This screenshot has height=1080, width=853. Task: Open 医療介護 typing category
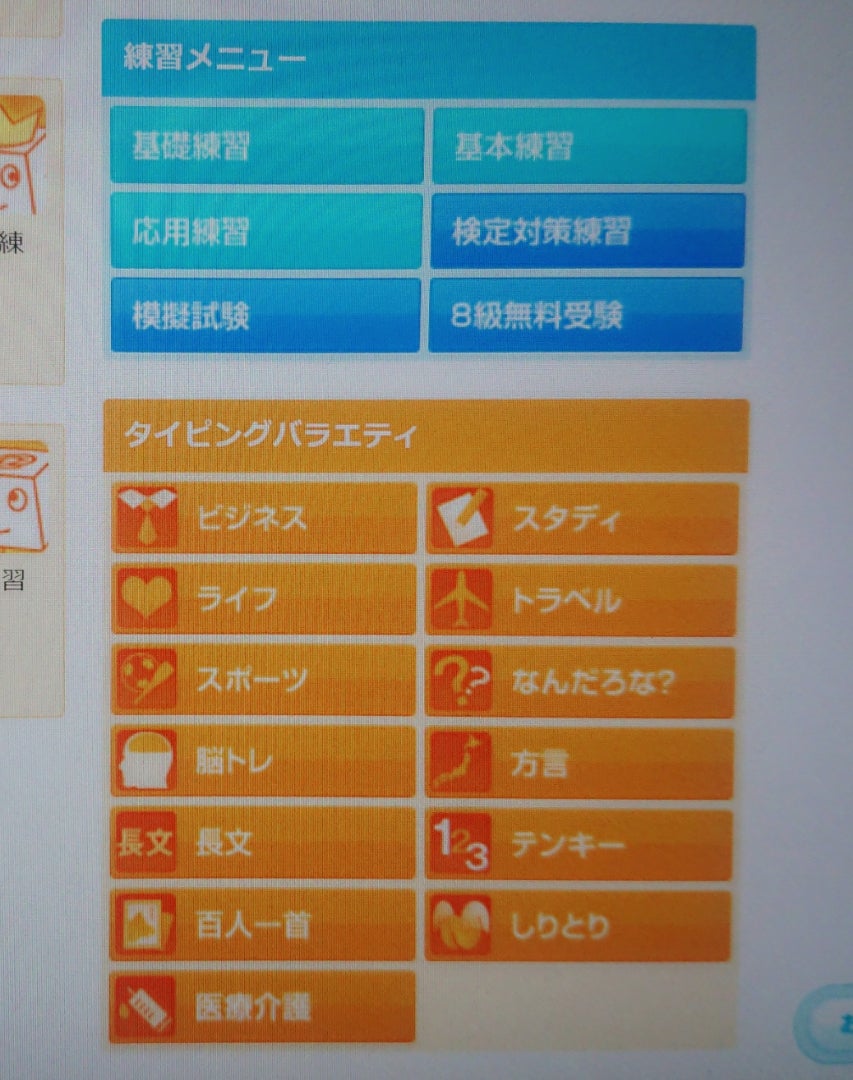[262, 1006]
